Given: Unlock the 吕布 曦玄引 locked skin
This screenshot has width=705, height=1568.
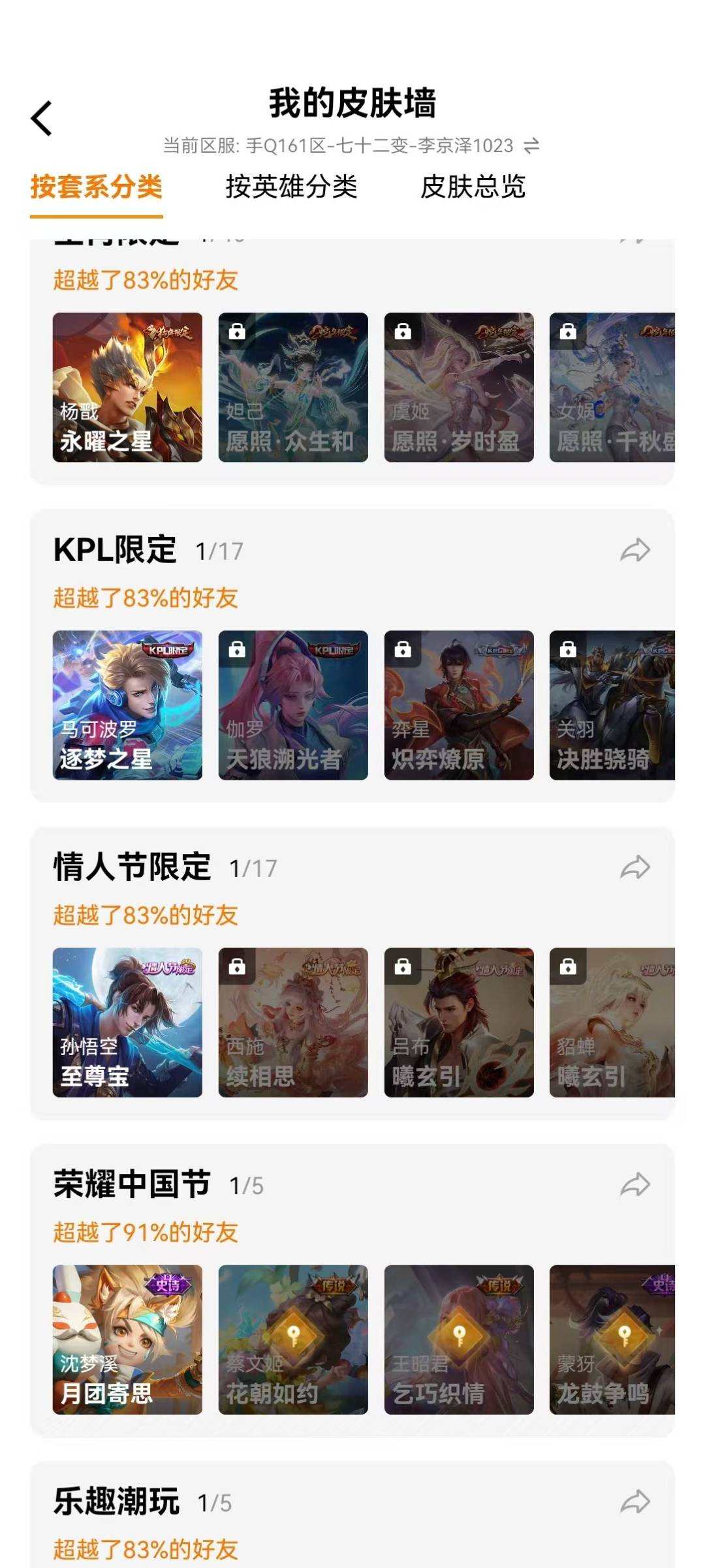Looking at the screenshot, I should (x=403, y=968).
